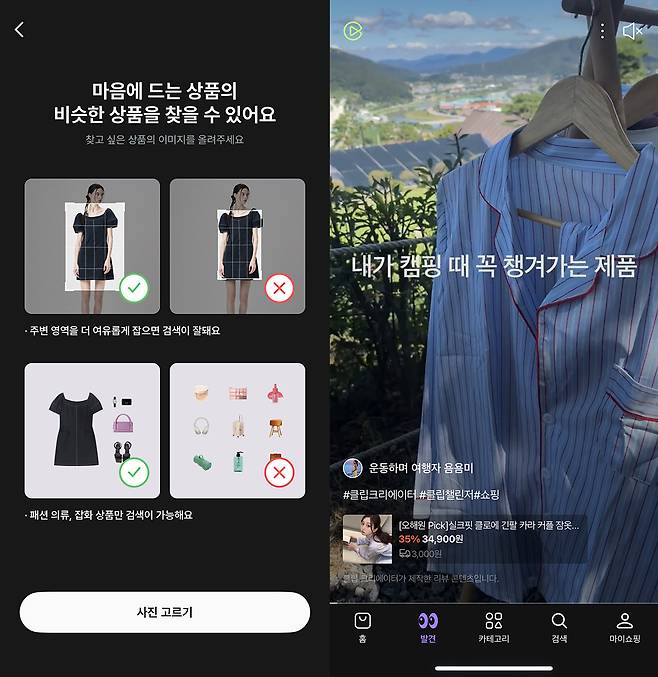The height and width of the screenshot is (677, 658).
Task: Tap the 사진 고르기 button
Action: [x=165, y=612]
